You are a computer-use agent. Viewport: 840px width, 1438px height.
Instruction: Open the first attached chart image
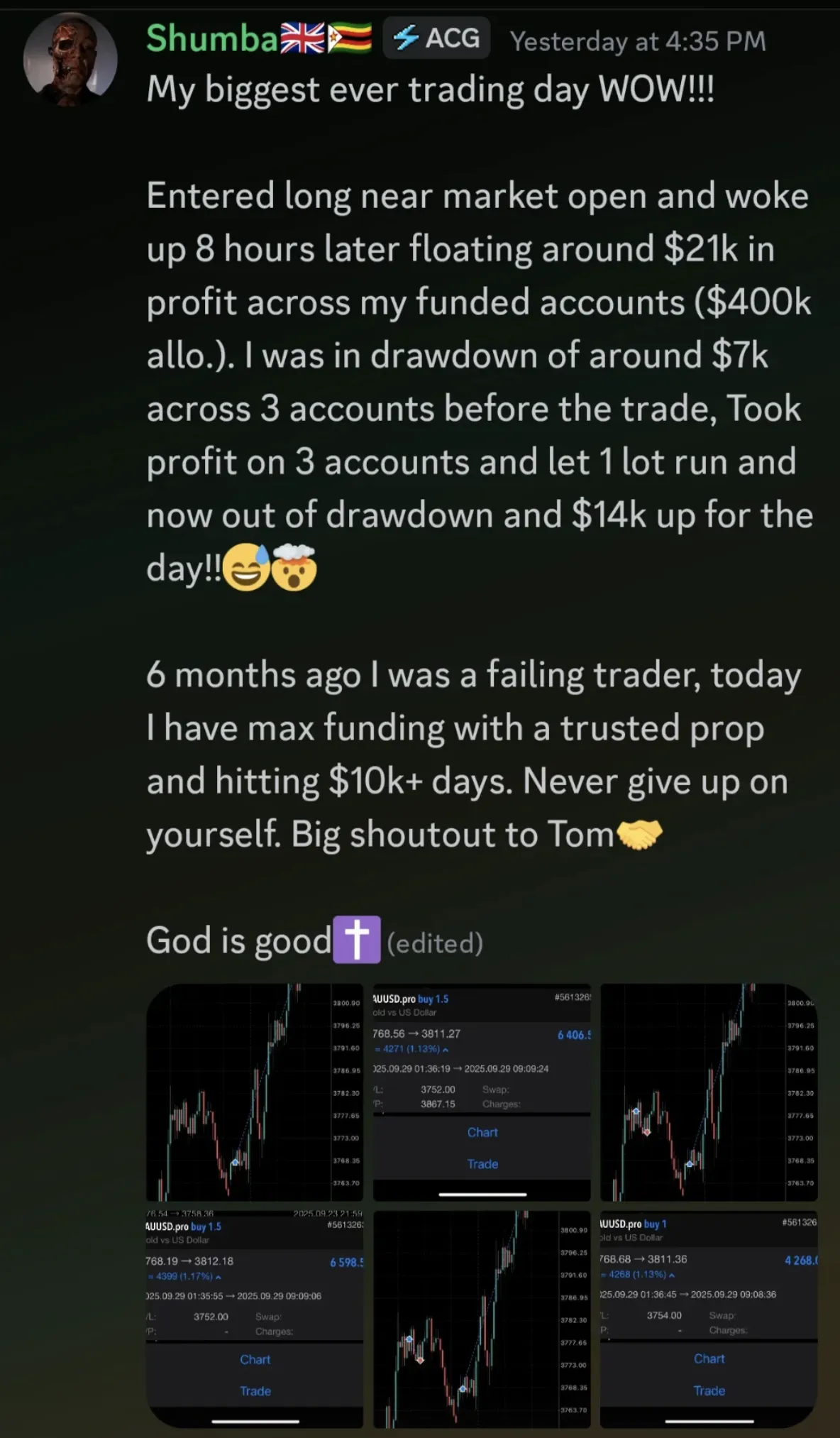254,1092
